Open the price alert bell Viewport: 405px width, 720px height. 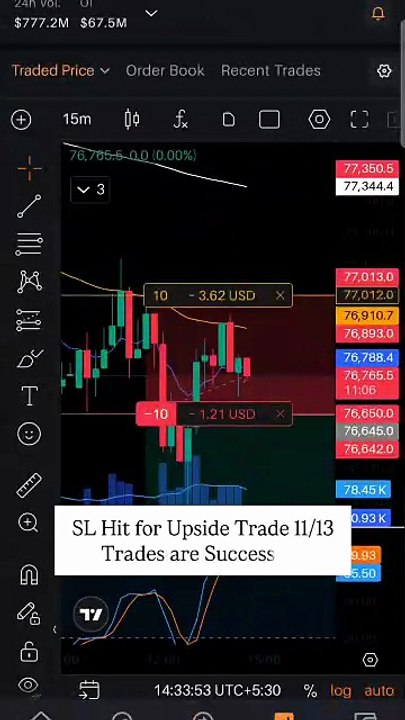pyautogui.click(x=378, y=14)
